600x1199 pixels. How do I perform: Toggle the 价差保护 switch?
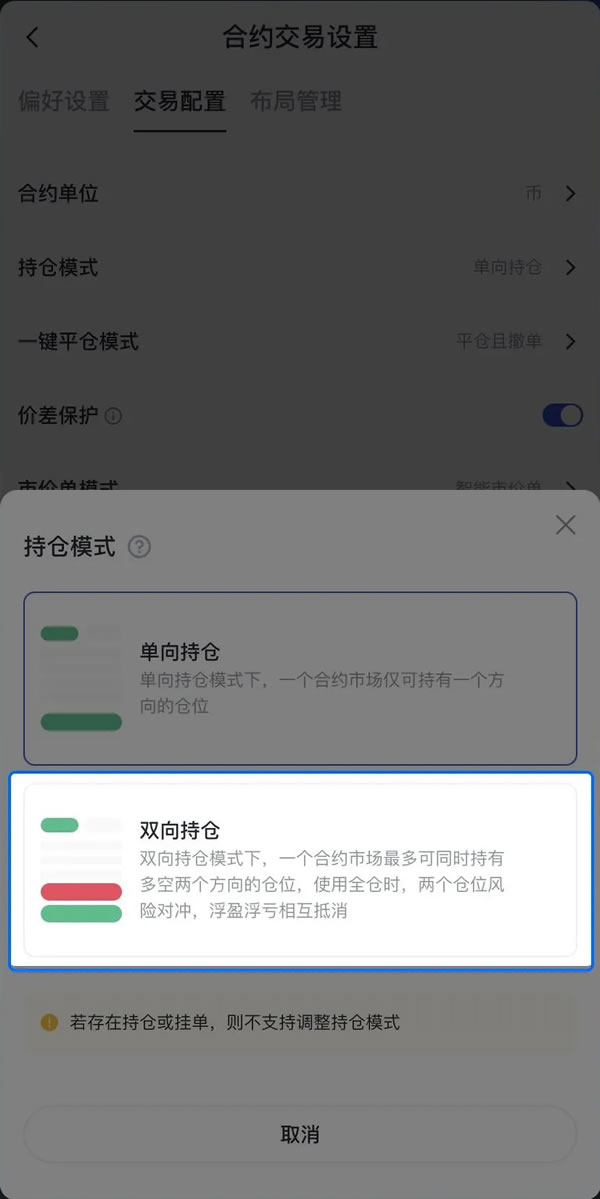[x=562, y=415]
